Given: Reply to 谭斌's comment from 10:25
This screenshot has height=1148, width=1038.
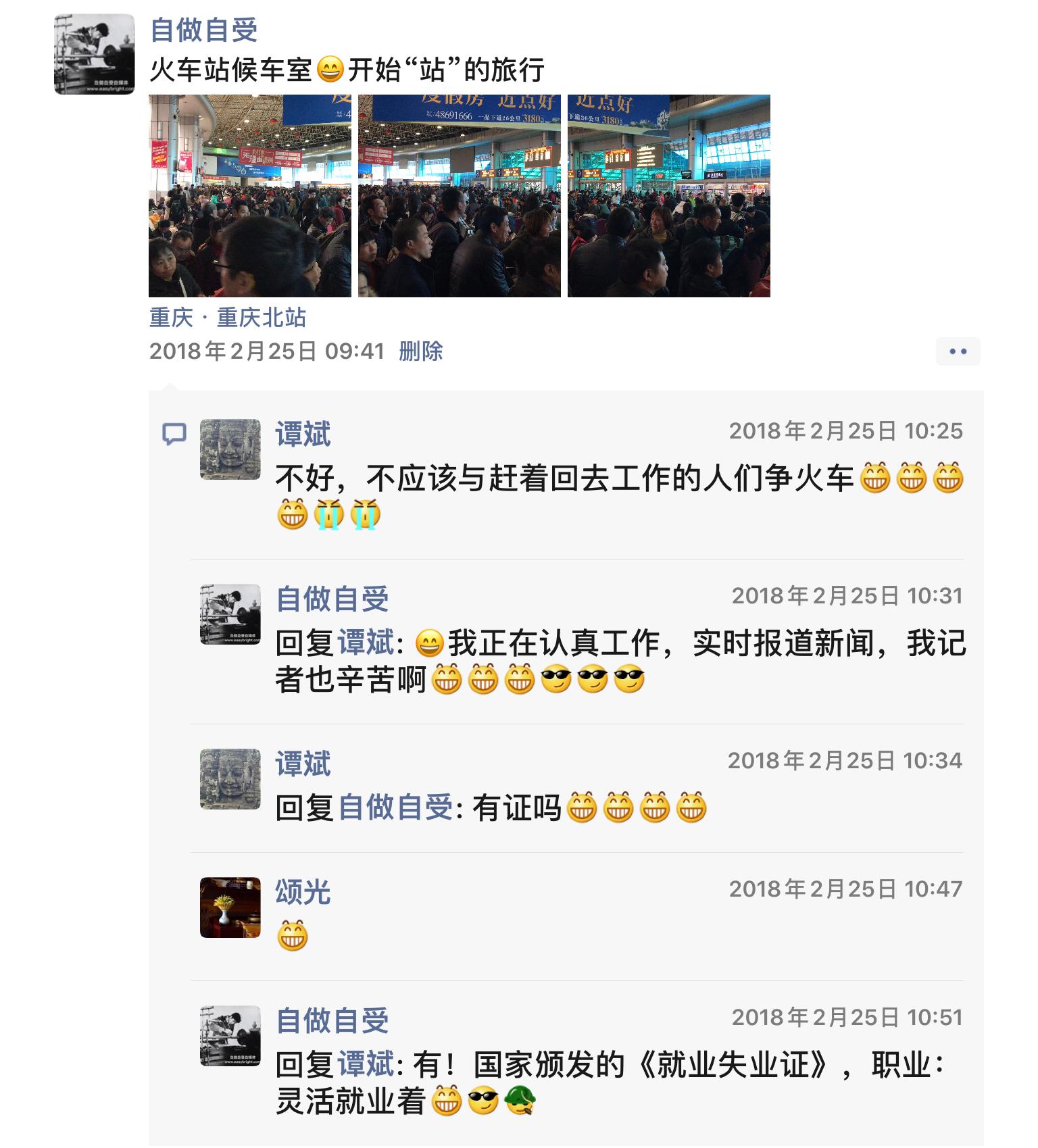Looking at the screenshot, I should (x=564, y=479).
